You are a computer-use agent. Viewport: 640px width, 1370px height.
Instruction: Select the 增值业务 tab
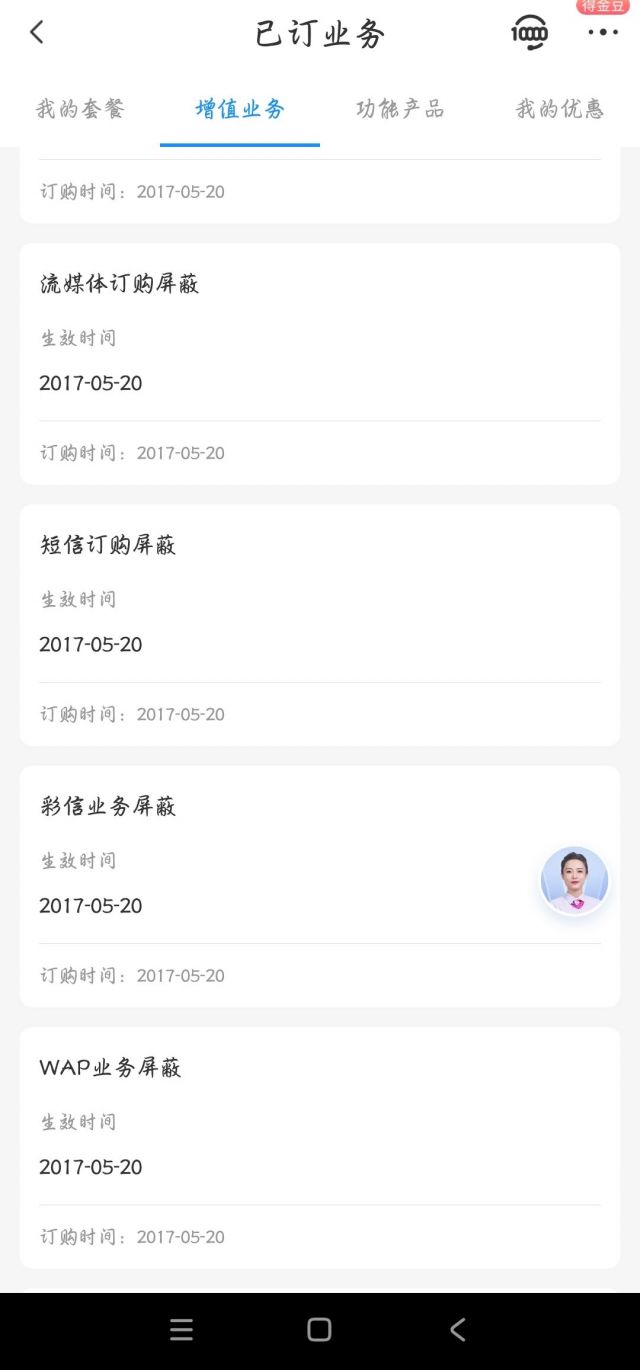pos(240,109)
